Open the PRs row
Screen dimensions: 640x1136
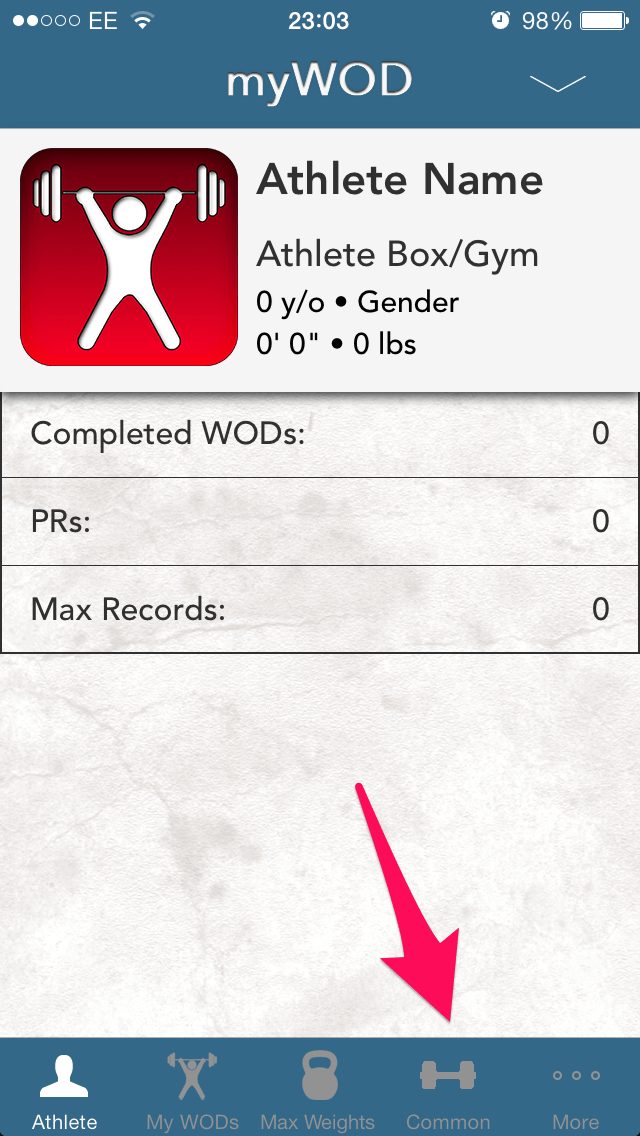[x=320, y=522]
